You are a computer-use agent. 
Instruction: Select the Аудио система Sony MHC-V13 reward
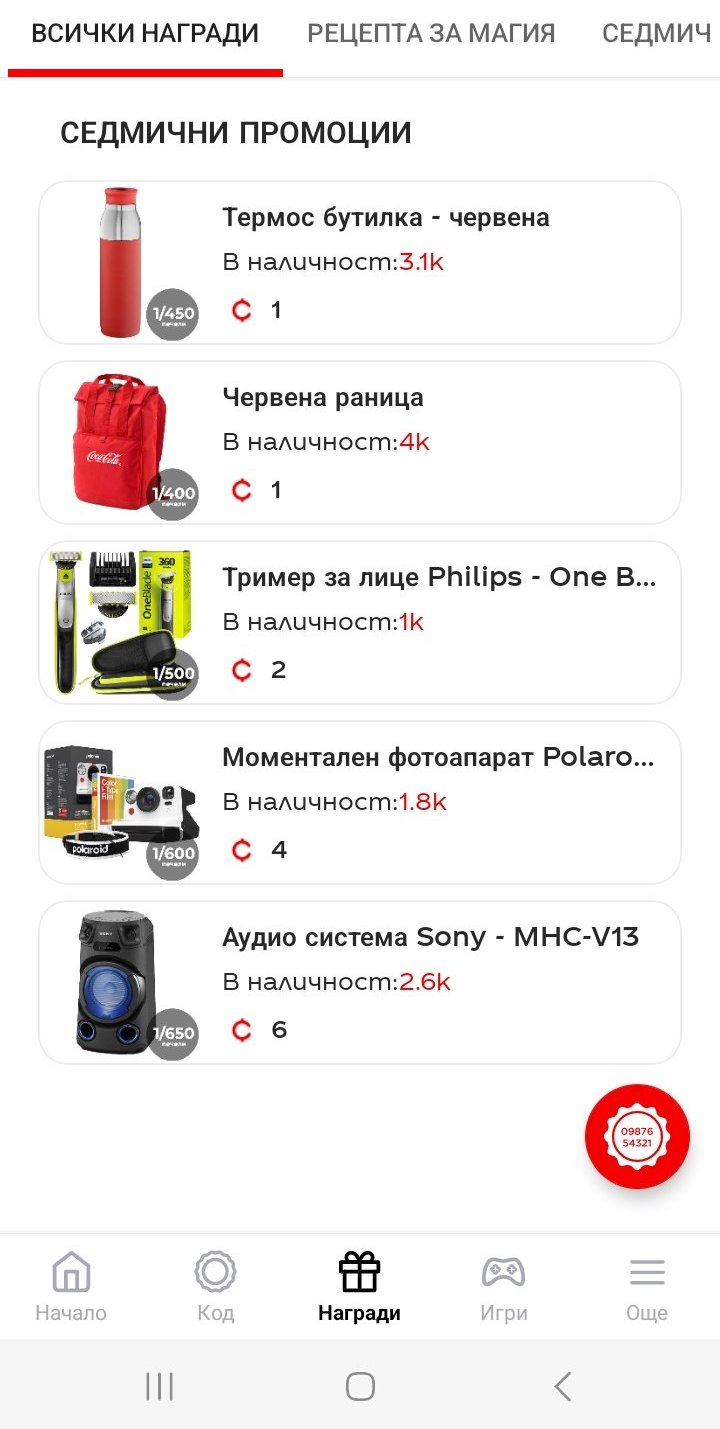[360, 982]
